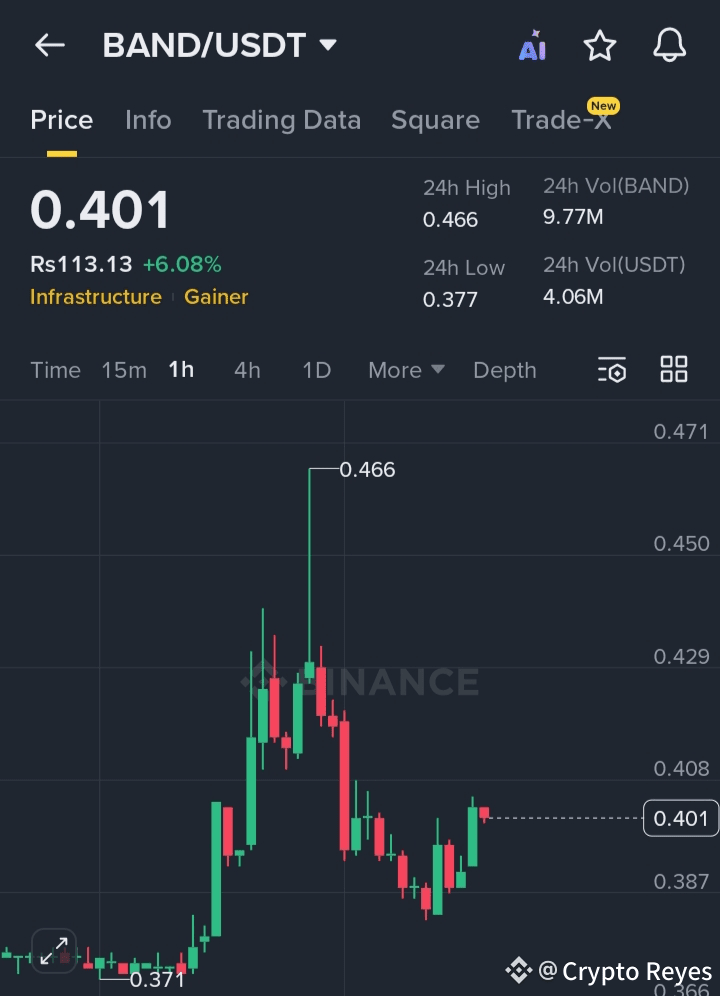Open the BAND/USDT pair selector dropdown

point(220,46)
